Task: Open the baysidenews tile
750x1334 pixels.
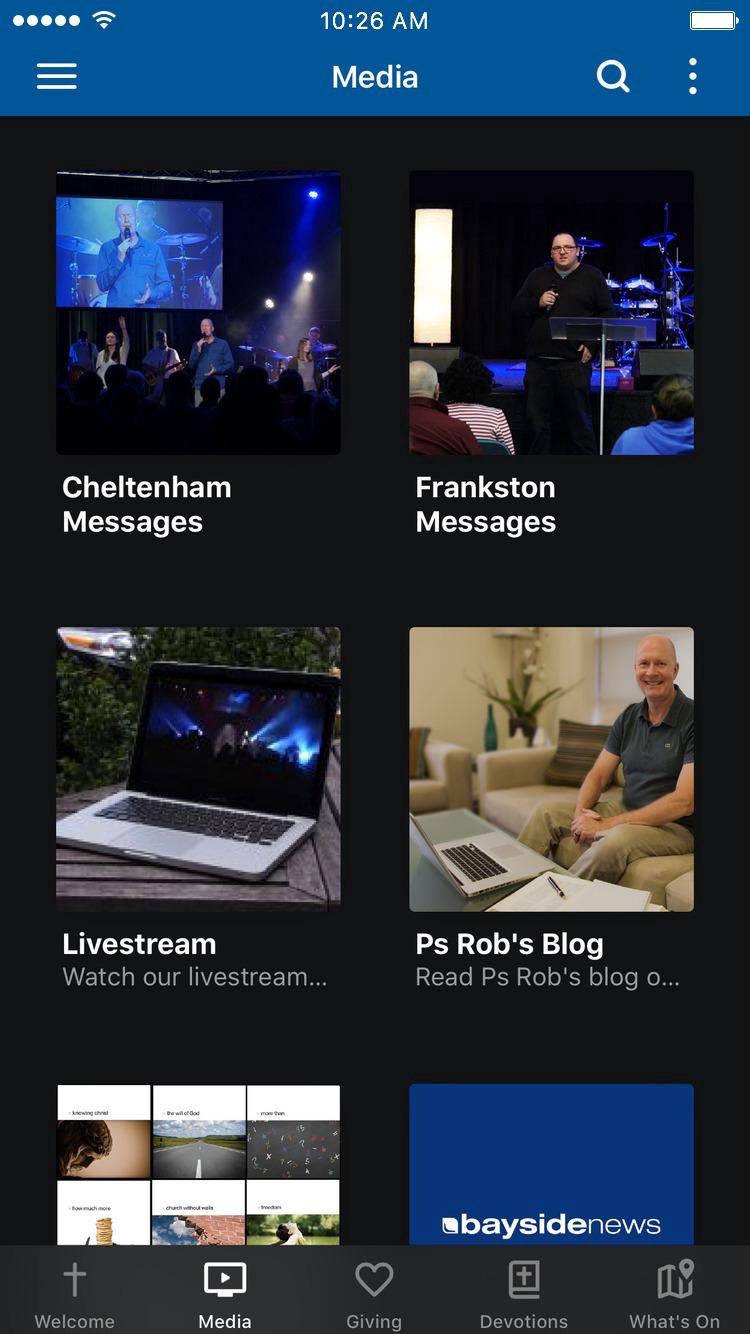Action: 551,1165
